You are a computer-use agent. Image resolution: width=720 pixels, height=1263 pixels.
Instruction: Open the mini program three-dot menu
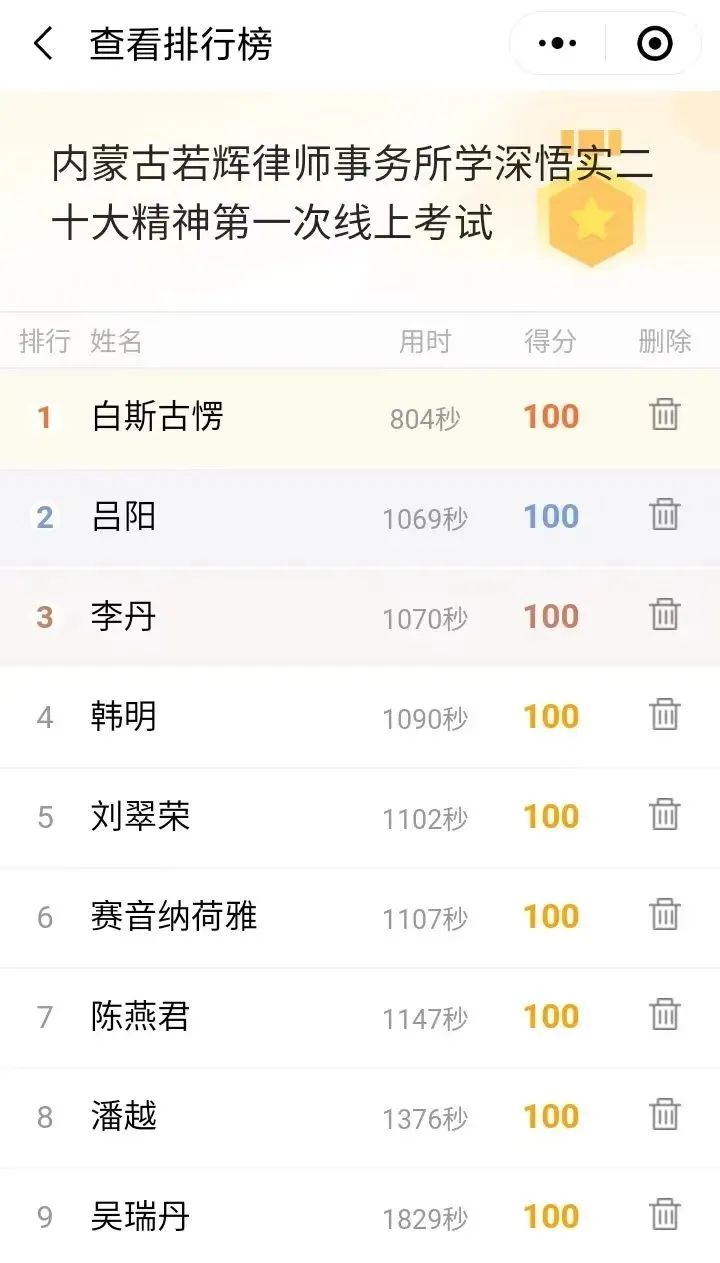pyautogui.click(x=557, y=43)
